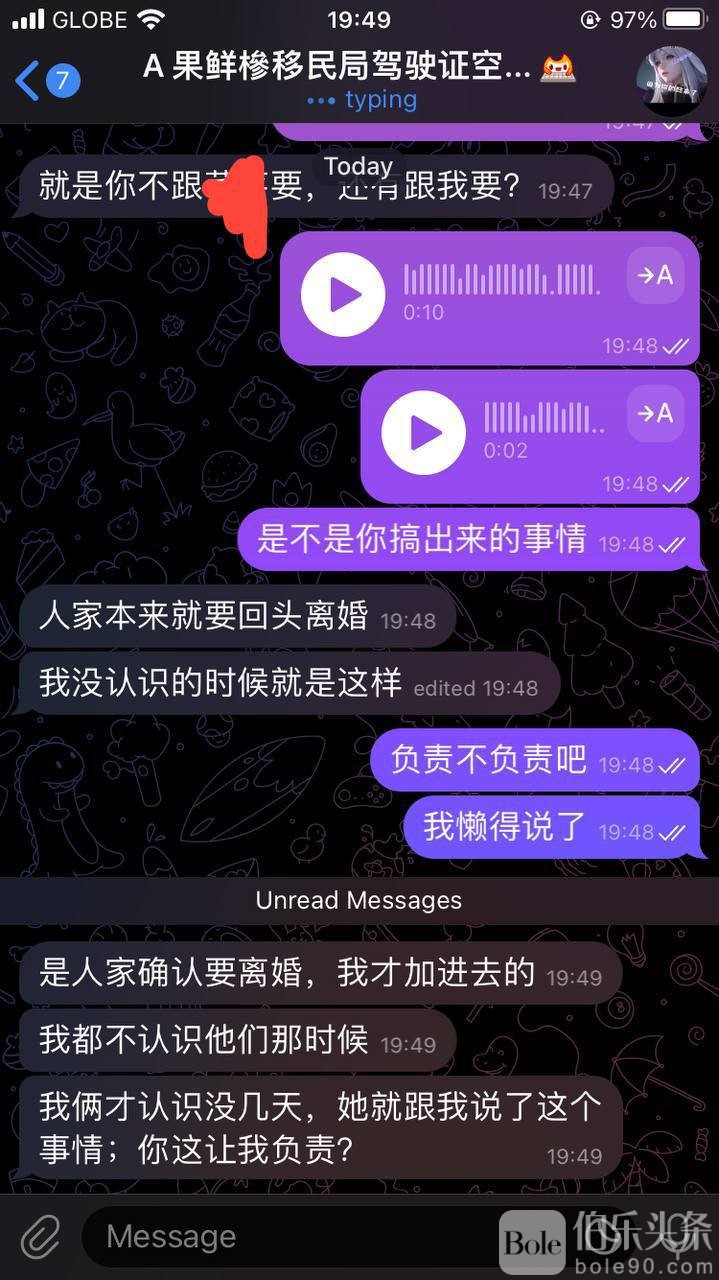The width and height of the screenshot is (719, 1280).
Task: Focus the Message input field
Action: [290, 1237]
